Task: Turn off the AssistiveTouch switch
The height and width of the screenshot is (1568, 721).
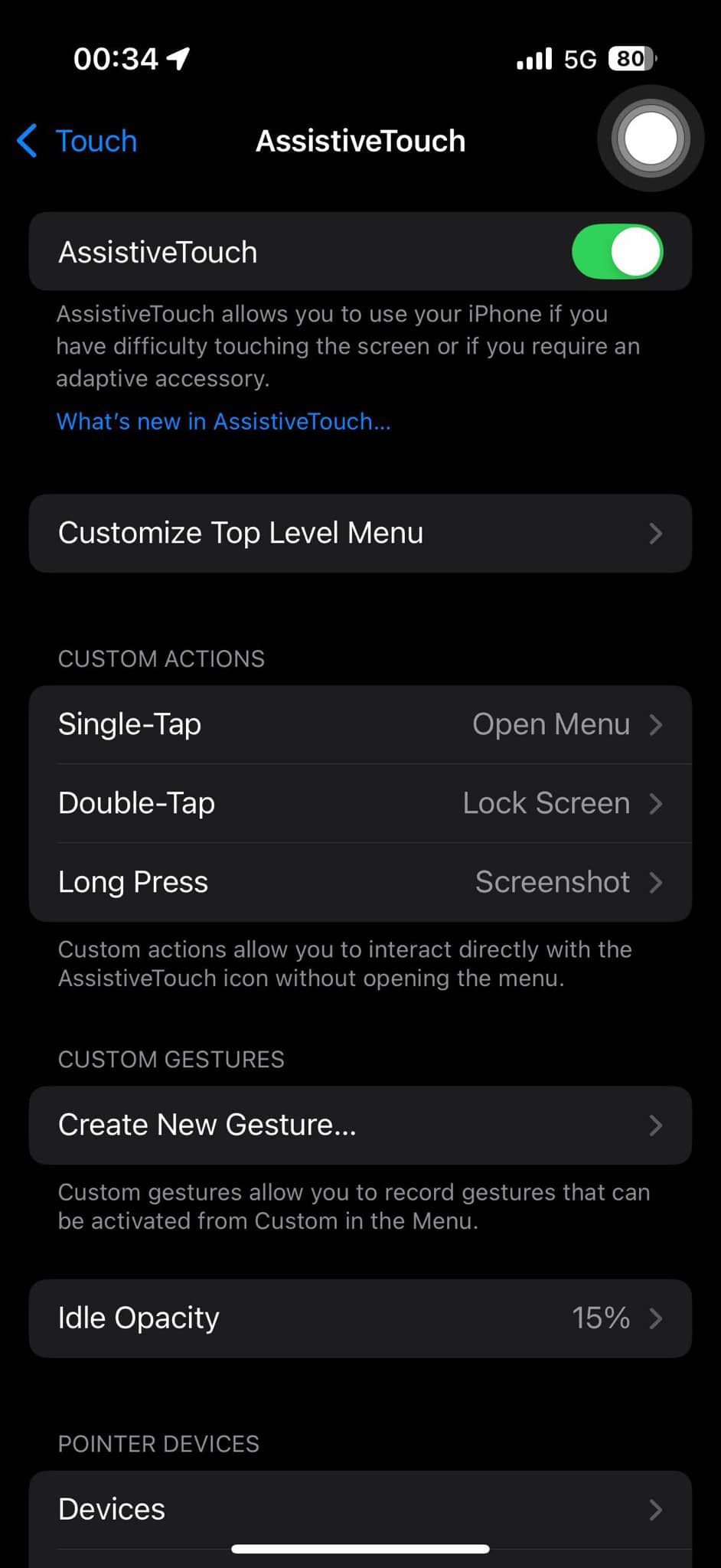Action: pos(617,252)
